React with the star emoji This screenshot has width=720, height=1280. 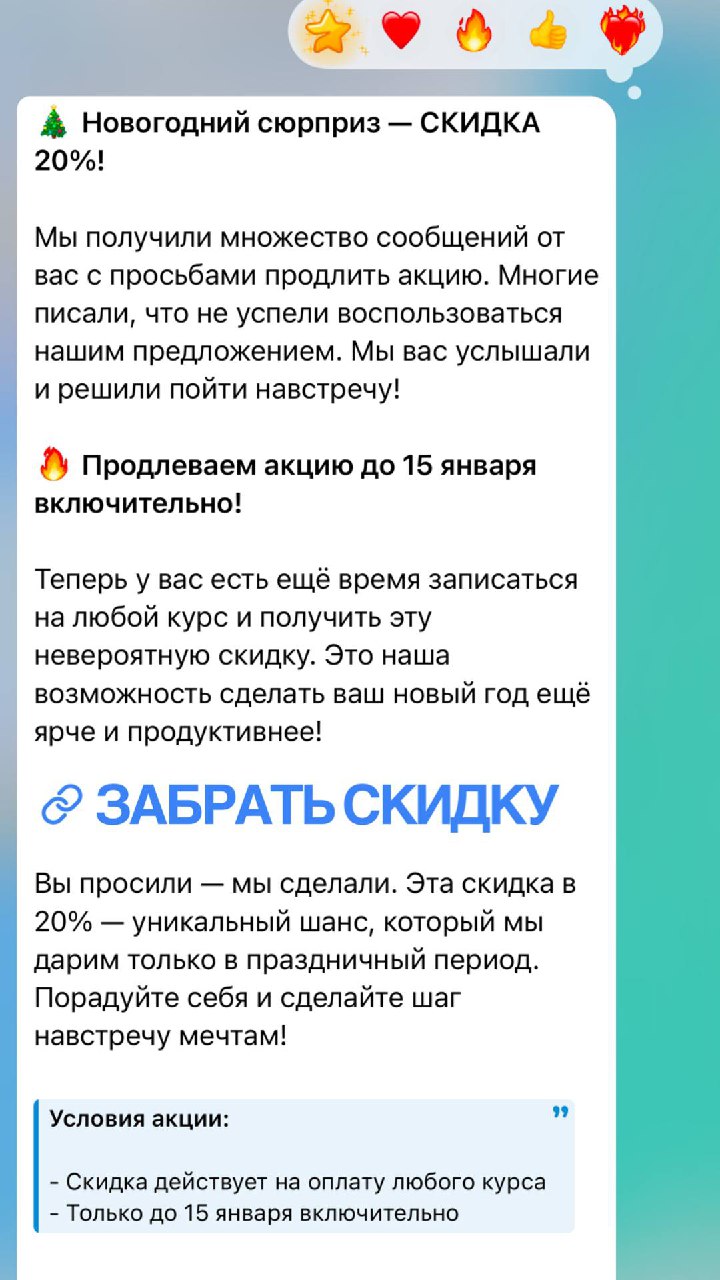click(x=326, y=32)
